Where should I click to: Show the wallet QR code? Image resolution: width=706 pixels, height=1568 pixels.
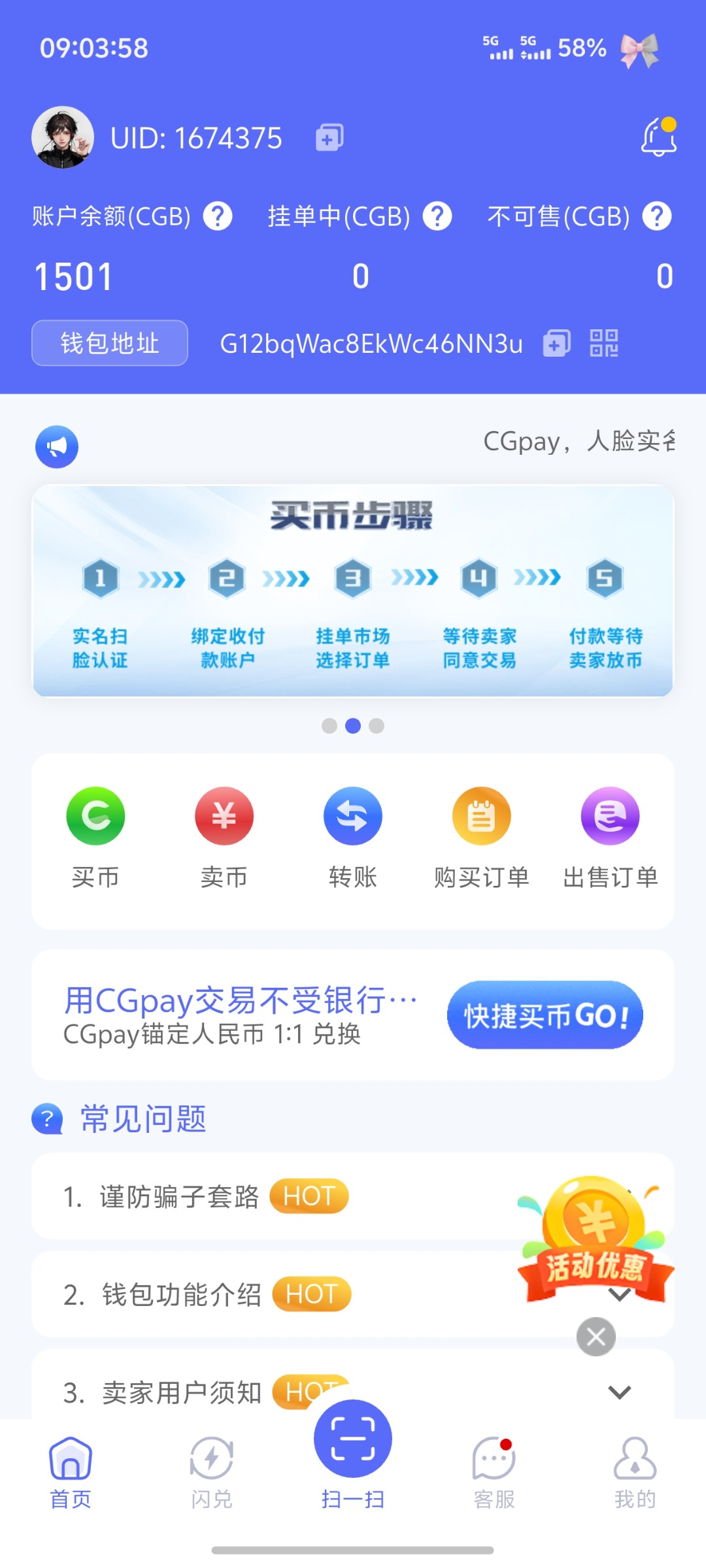point(604,343)
